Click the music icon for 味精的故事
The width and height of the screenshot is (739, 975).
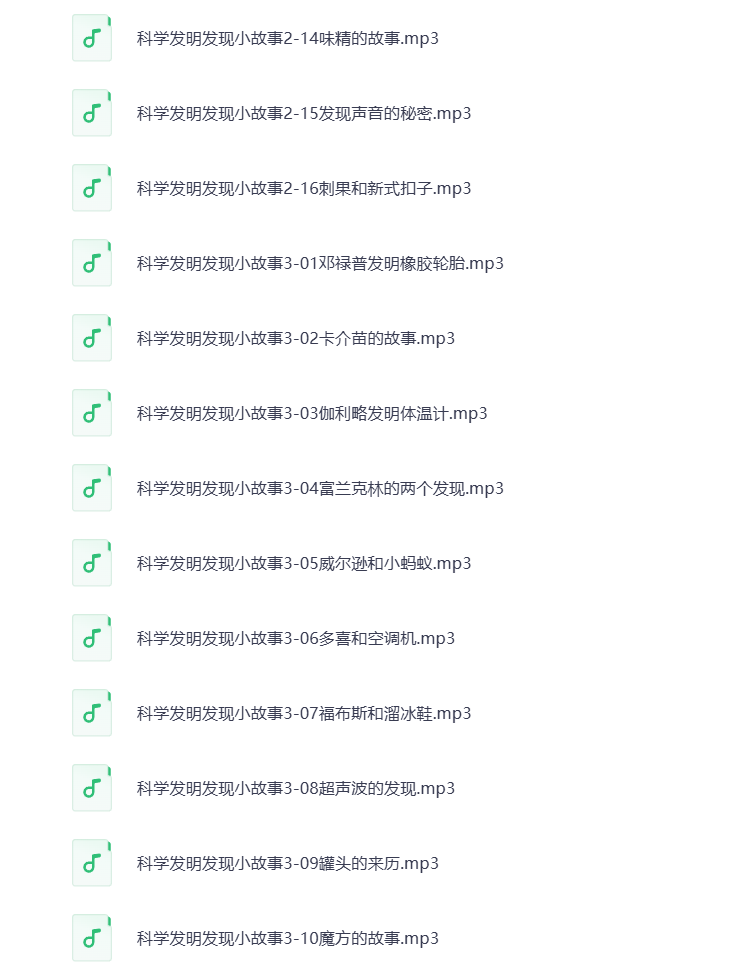pyautogui.click(x=91, y=37)
